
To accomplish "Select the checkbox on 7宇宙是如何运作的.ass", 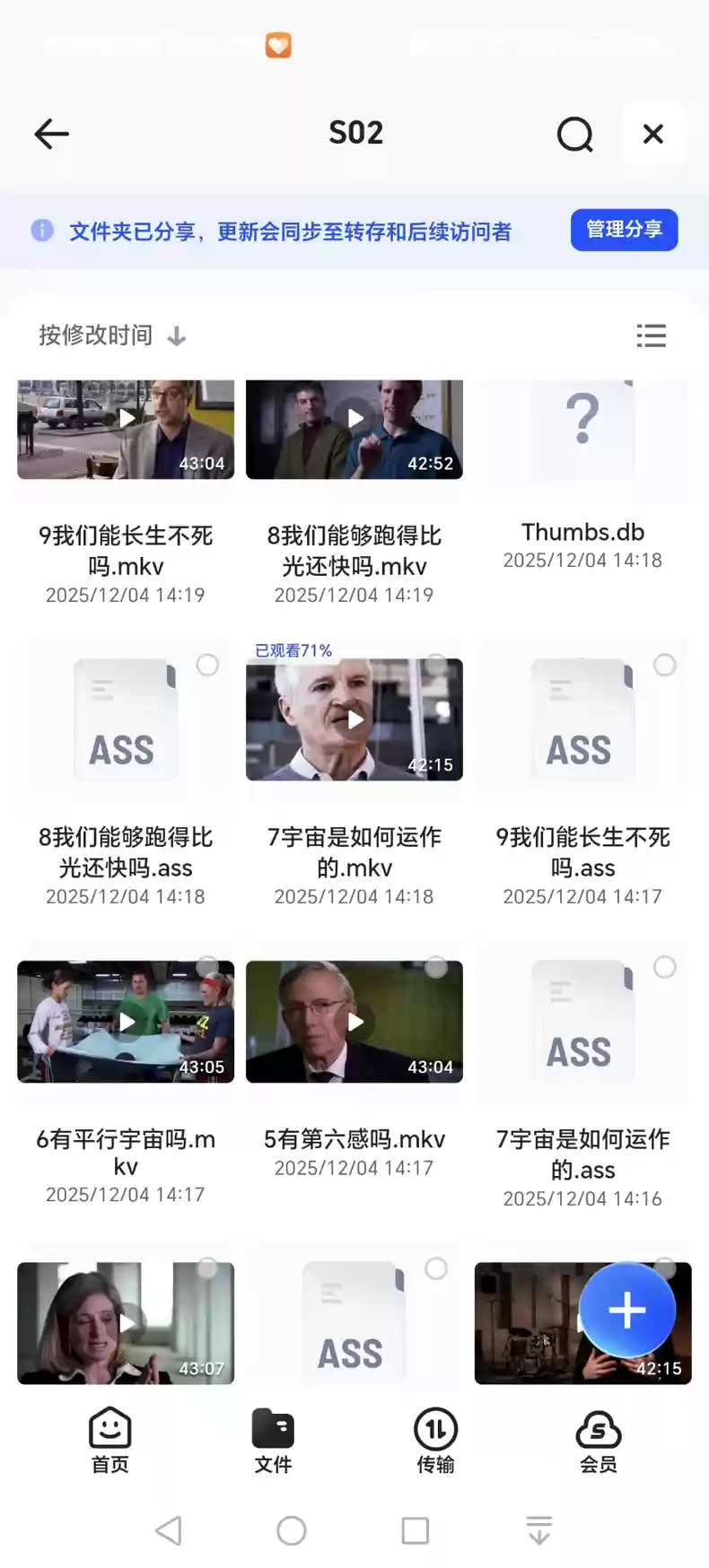I will coord(664,966).
